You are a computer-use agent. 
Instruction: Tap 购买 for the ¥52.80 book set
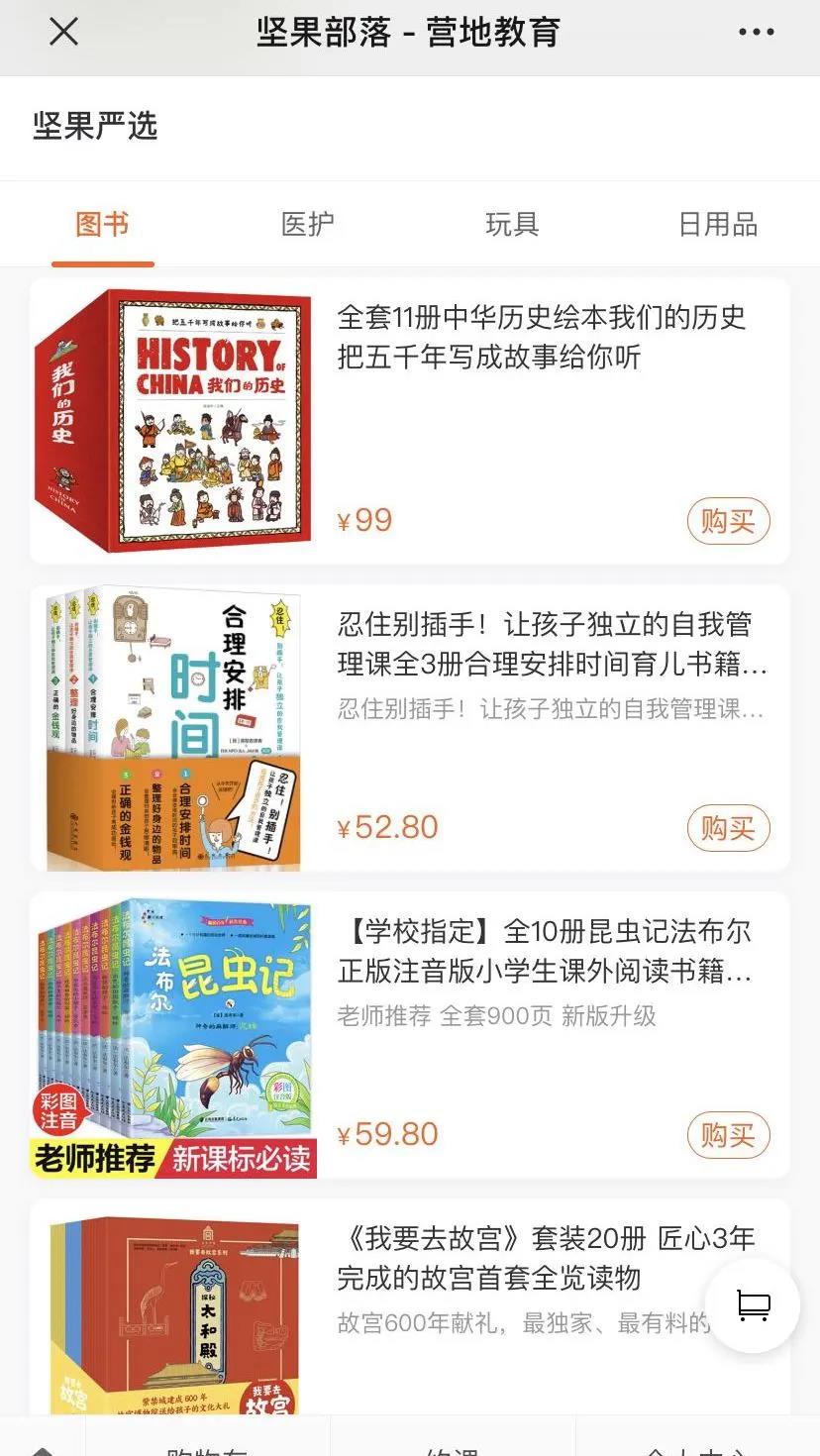coord(728,828)
